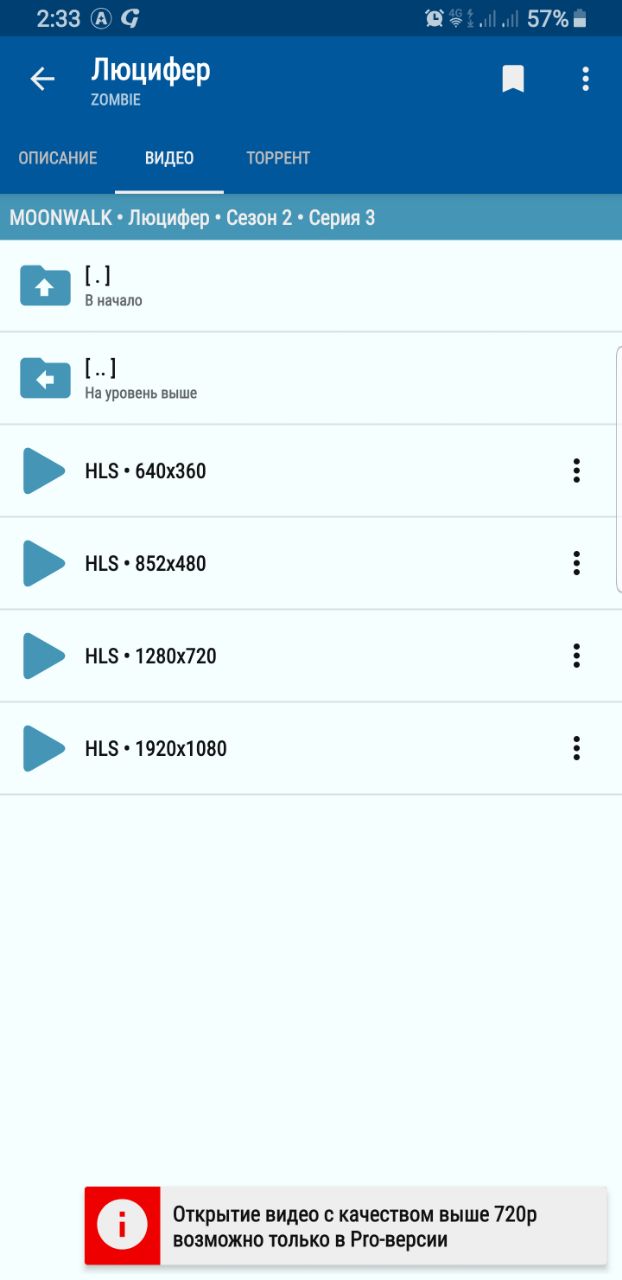Viewport: 622px width, 1280px height.
Task: Switch to the Описание tab
Action: coord(58,158)
